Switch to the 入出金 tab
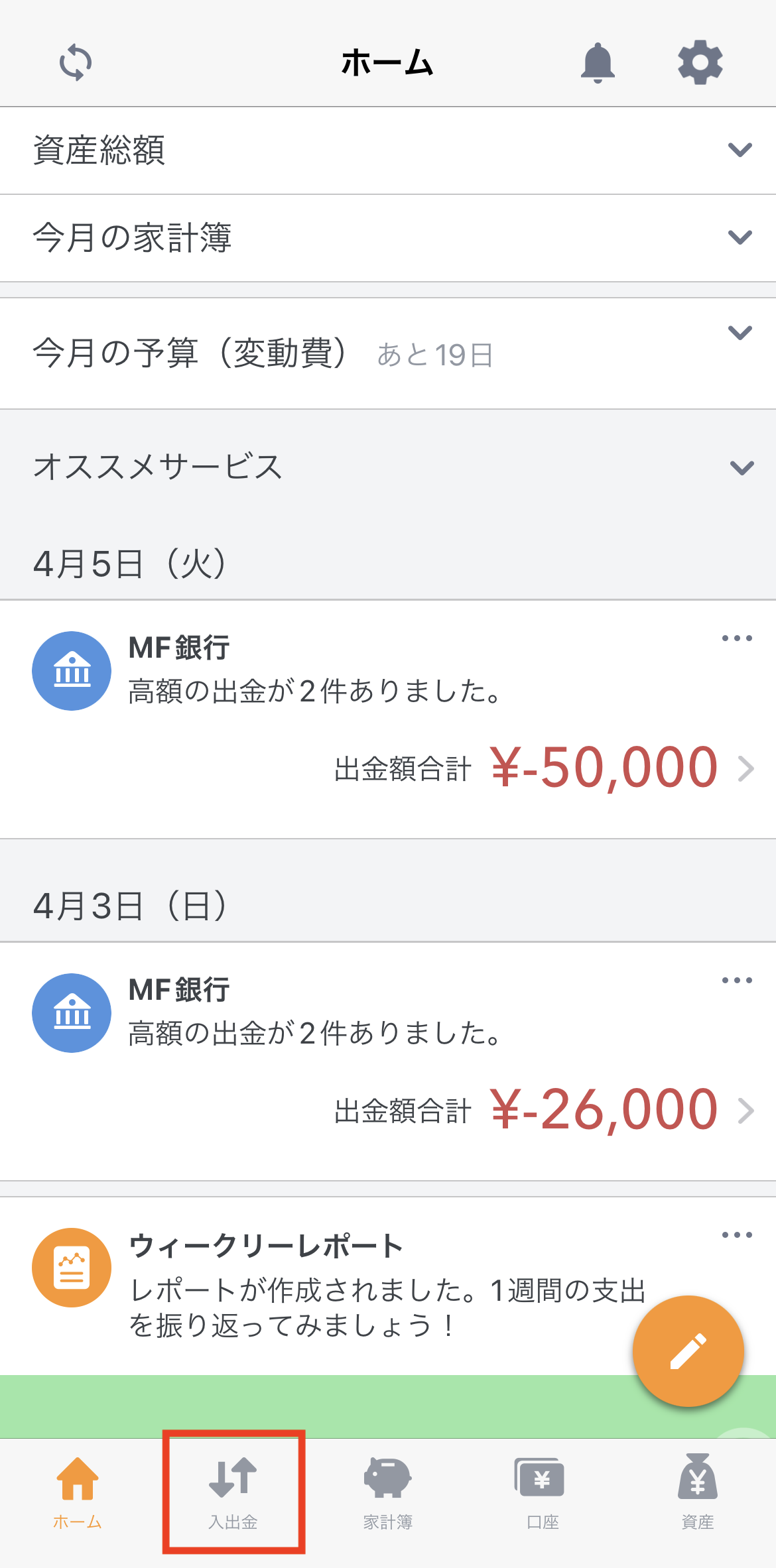 233,1492
